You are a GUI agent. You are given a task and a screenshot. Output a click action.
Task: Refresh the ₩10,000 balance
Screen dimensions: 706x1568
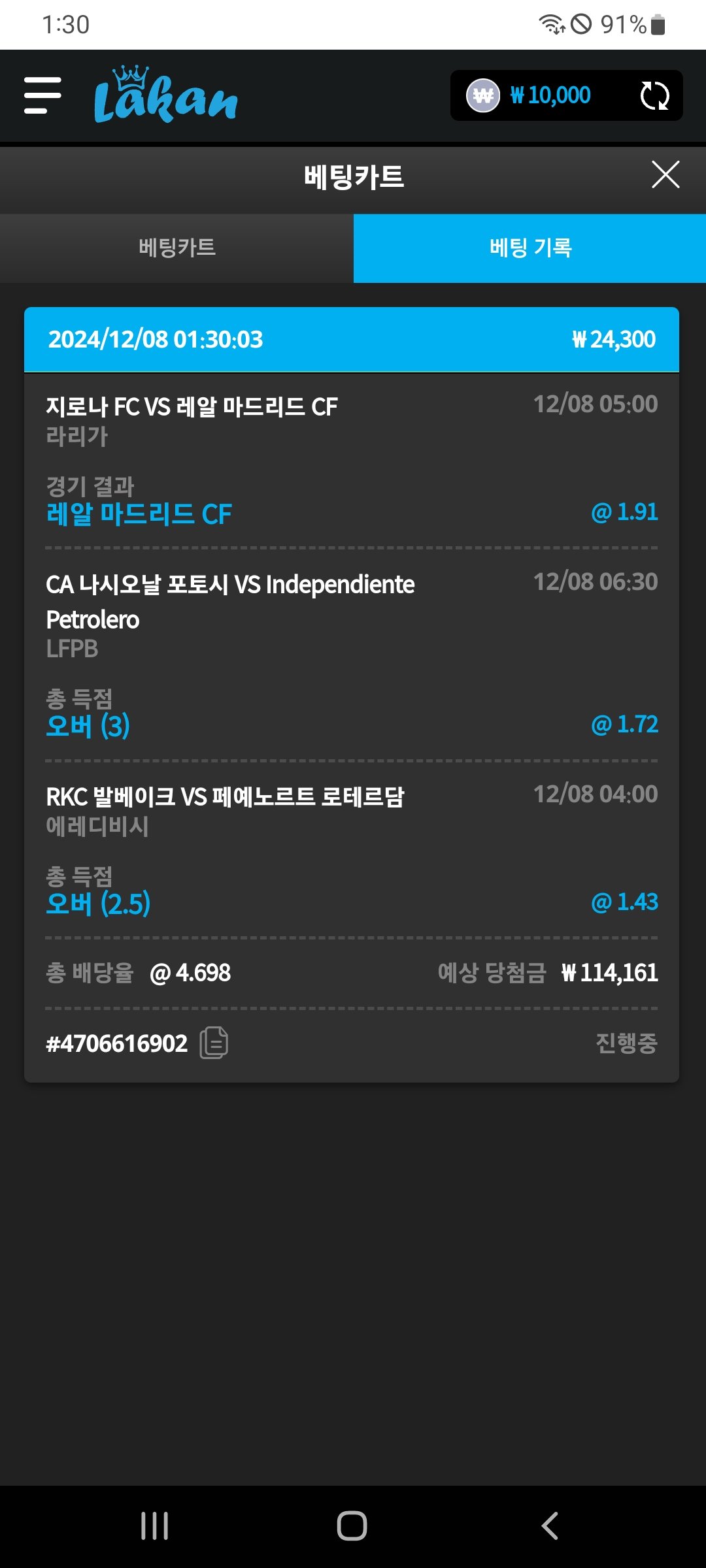coord(654,96)
